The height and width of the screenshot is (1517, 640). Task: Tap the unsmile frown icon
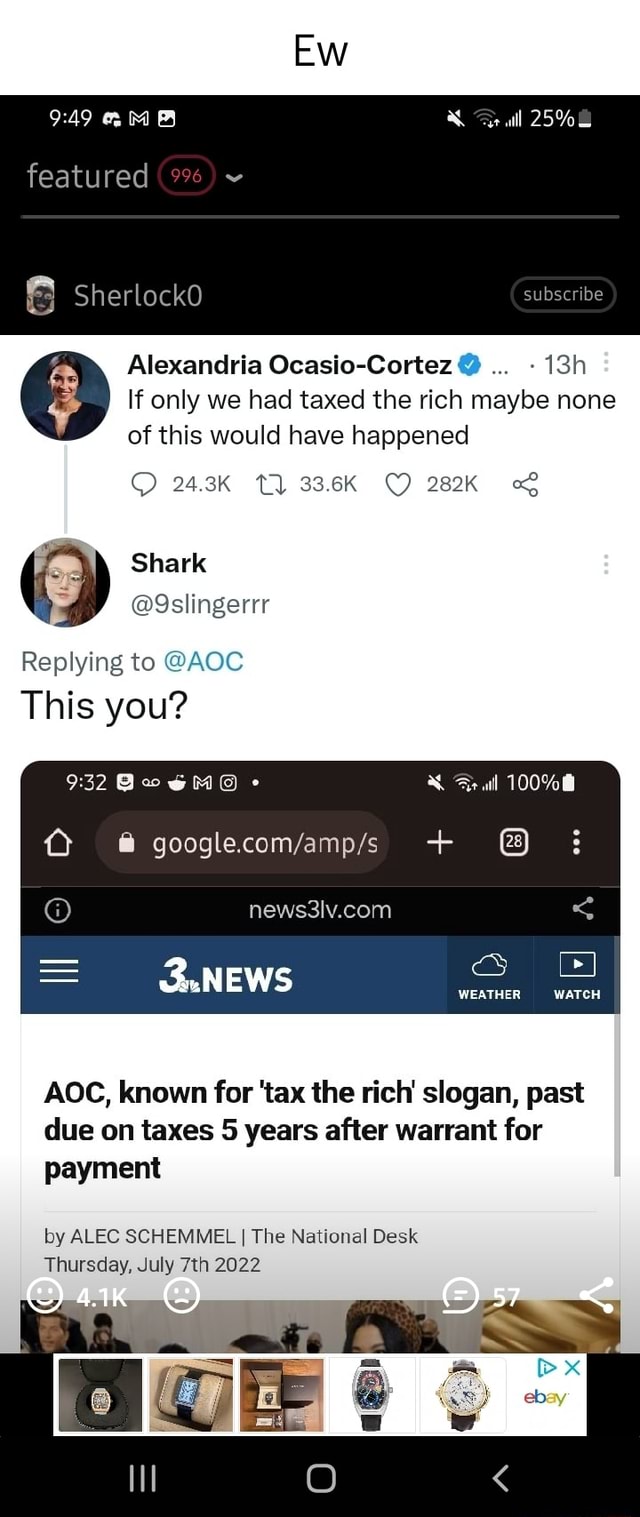(181, 1297)
